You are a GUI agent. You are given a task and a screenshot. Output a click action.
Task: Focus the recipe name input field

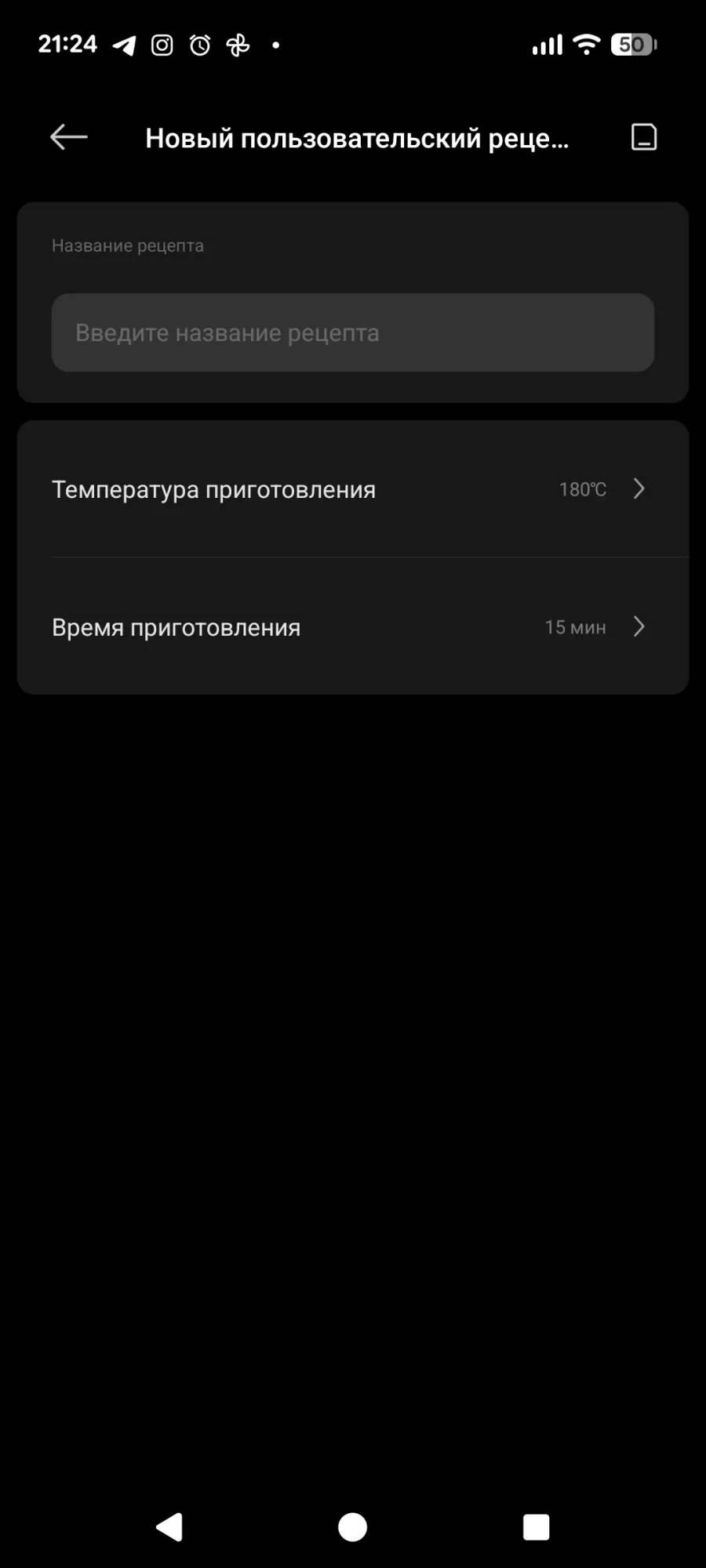click(x=352, y=332)
